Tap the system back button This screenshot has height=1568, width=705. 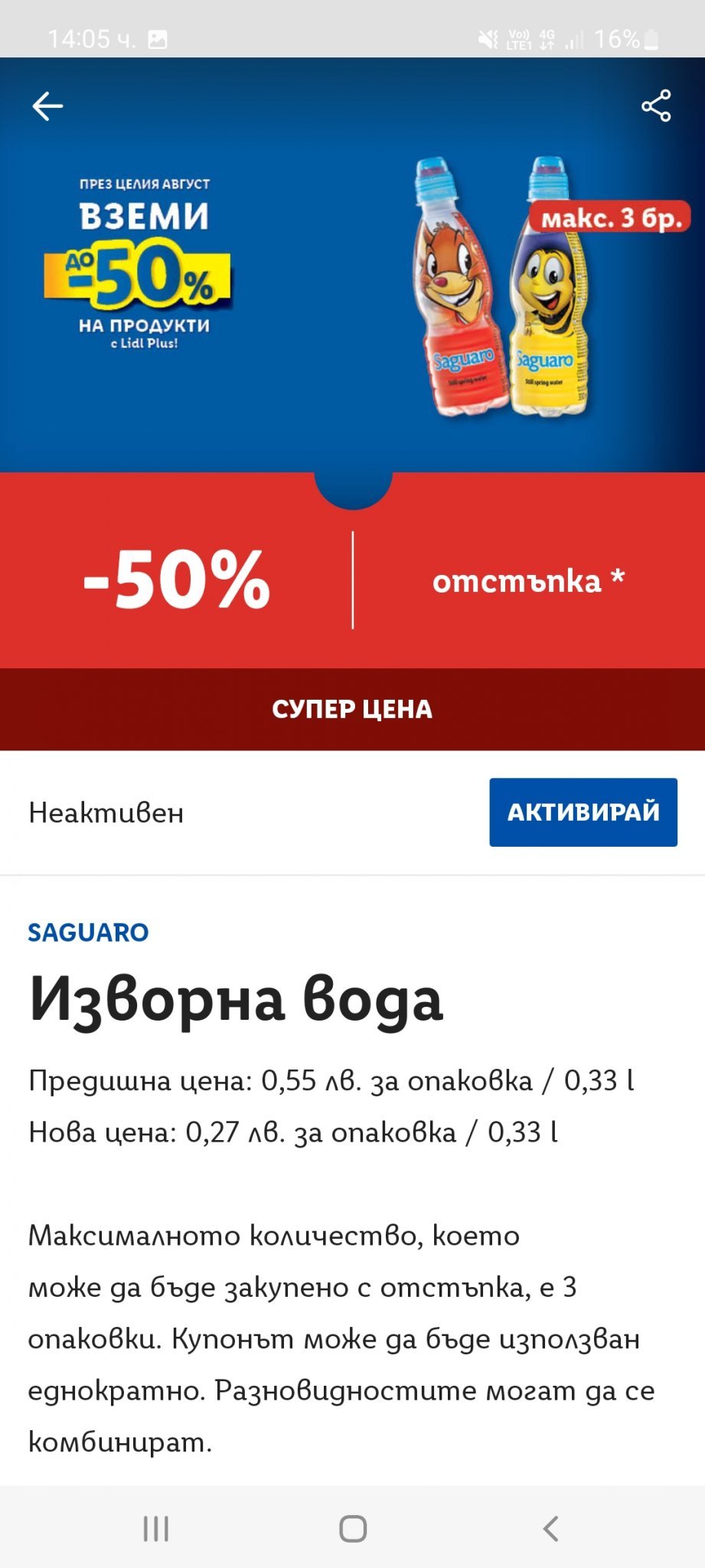coord(550,1528)
